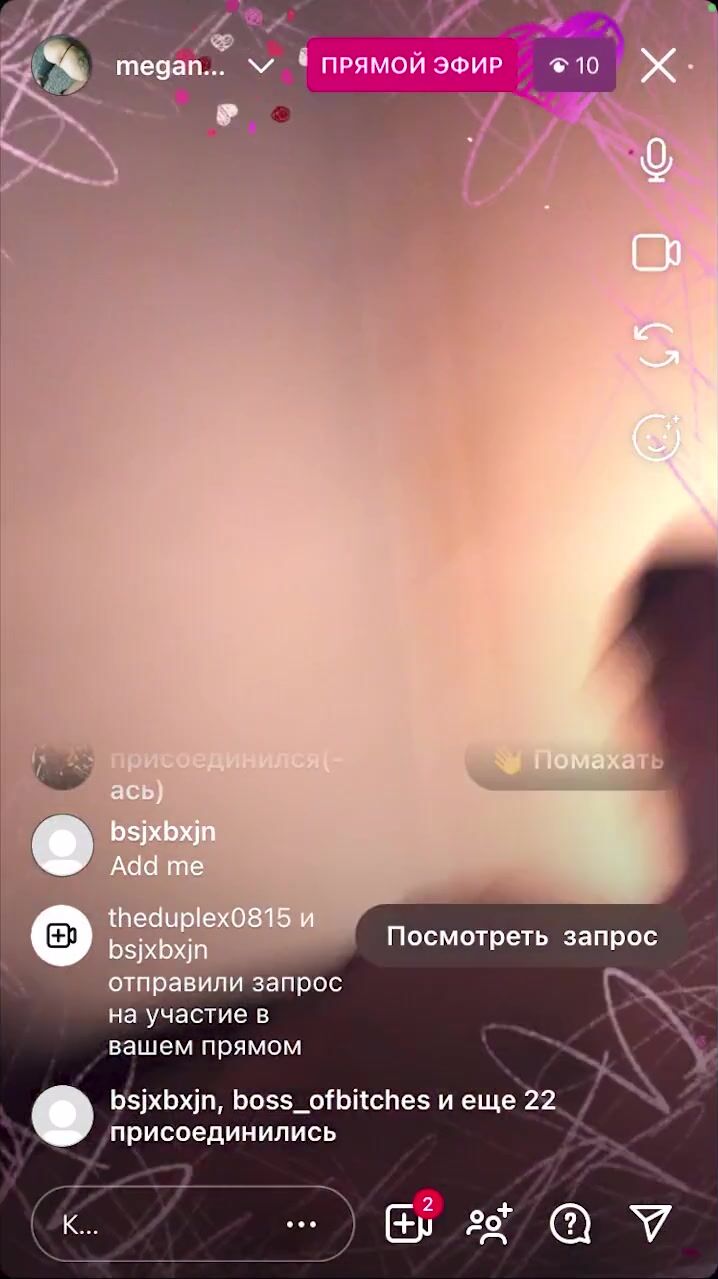This screenshot has width=718, height=1279.
Task: Open bsjxbxjn's profile from the Add me comment
Action: 62,846
